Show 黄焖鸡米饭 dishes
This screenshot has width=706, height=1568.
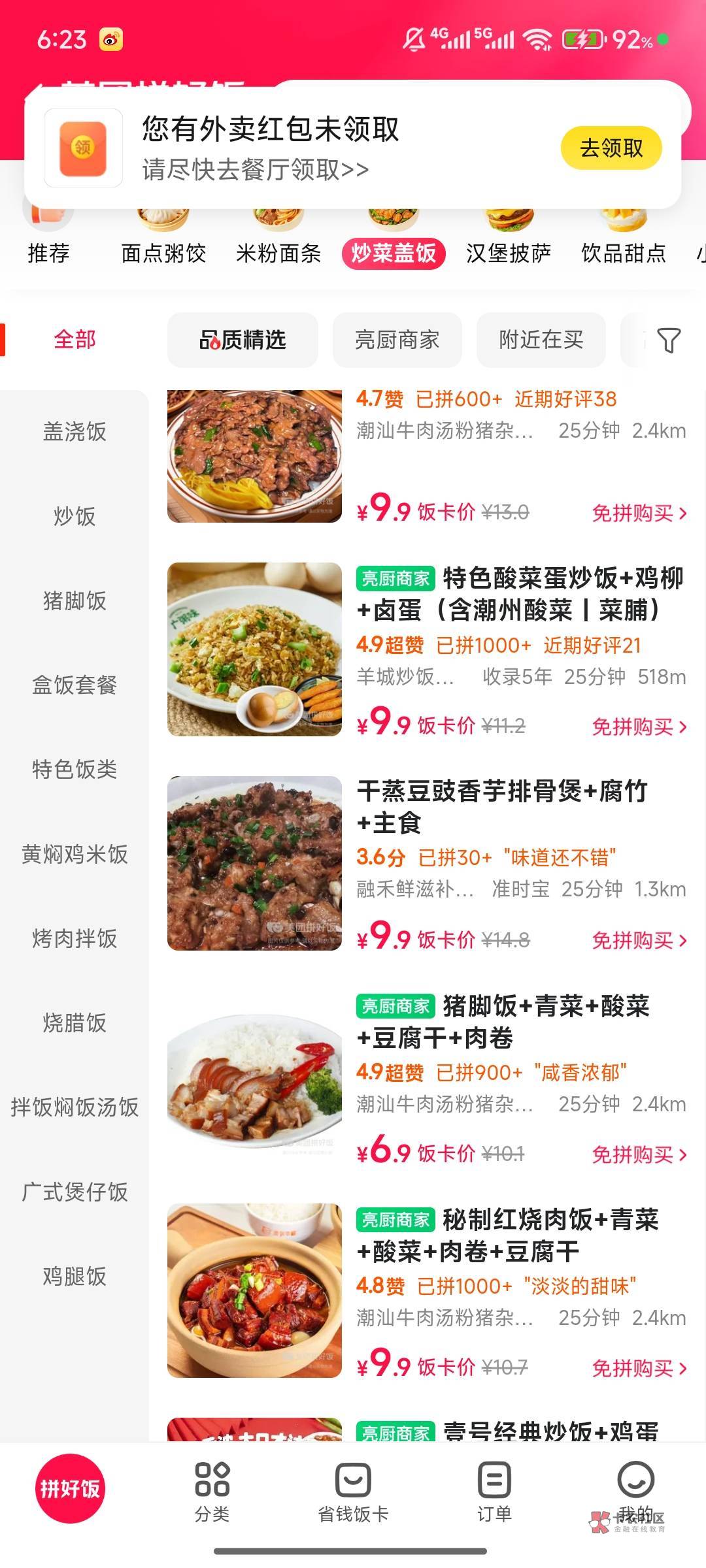pyautogui.click(x=75, y=854)
